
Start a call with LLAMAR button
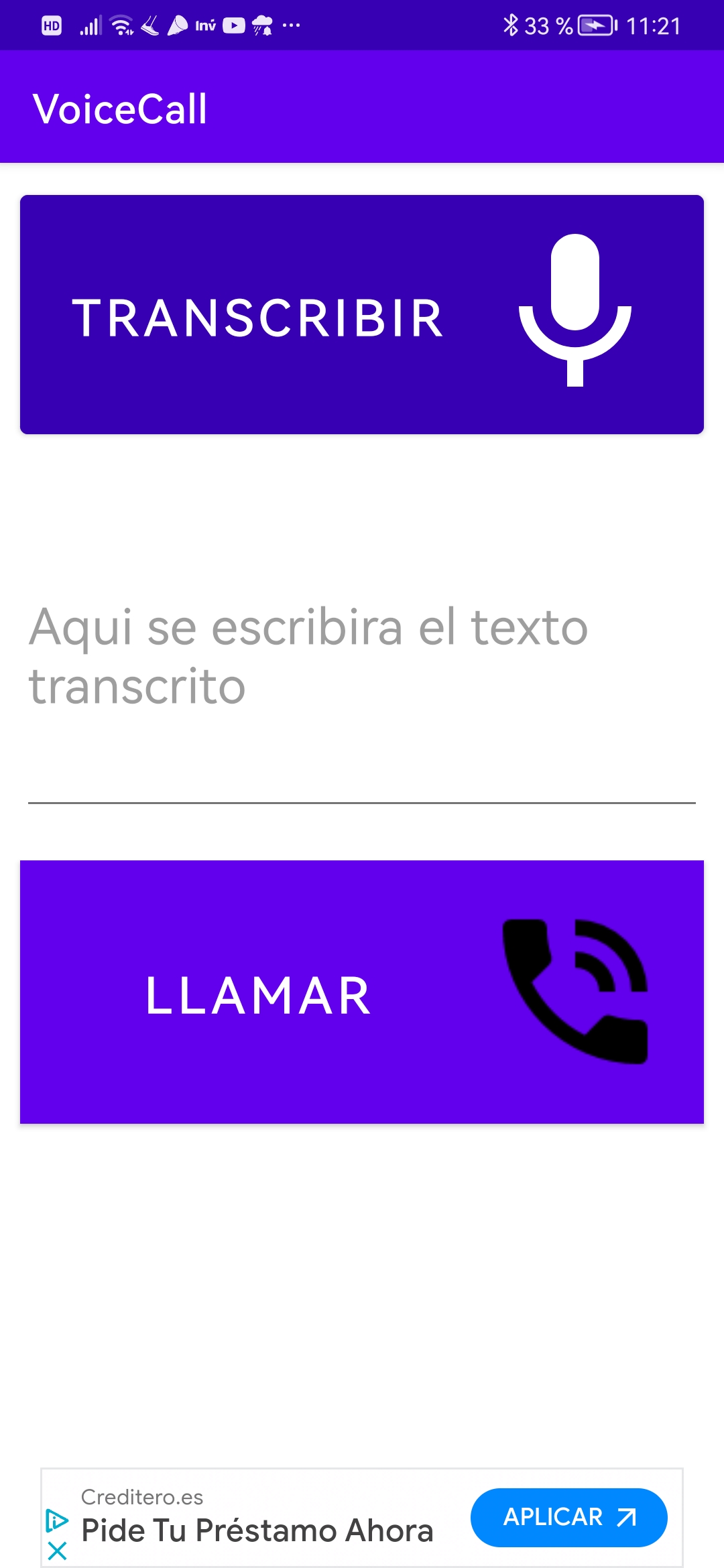[x=362, y=992]
